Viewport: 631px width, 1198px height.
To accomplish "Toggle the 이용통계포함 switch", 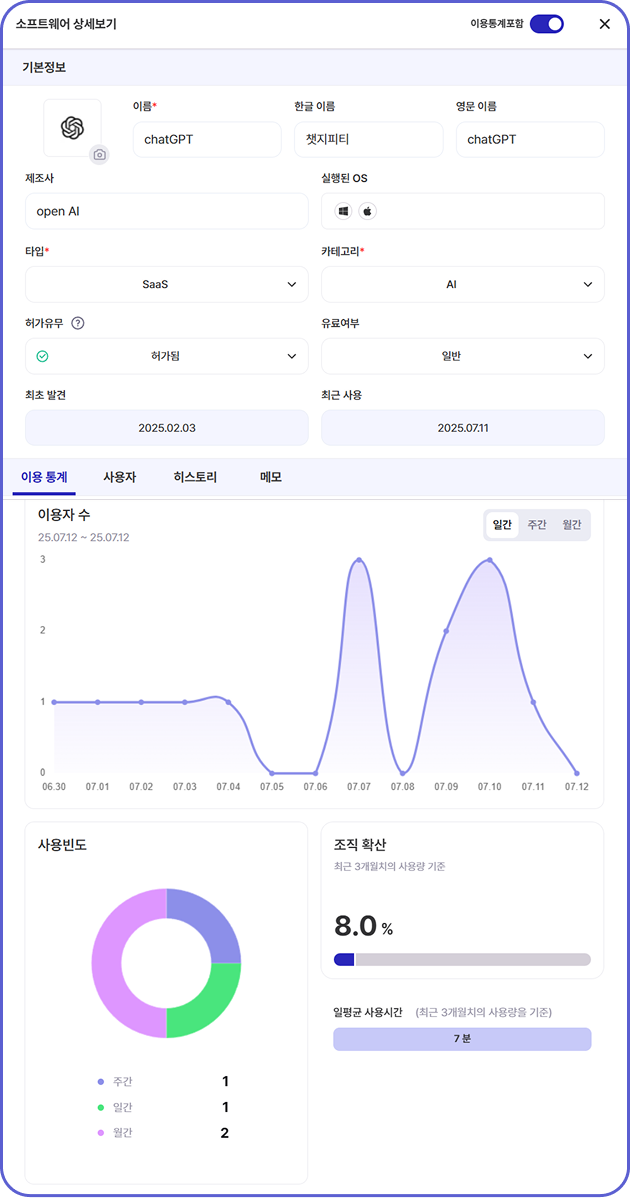I will 546,24.
